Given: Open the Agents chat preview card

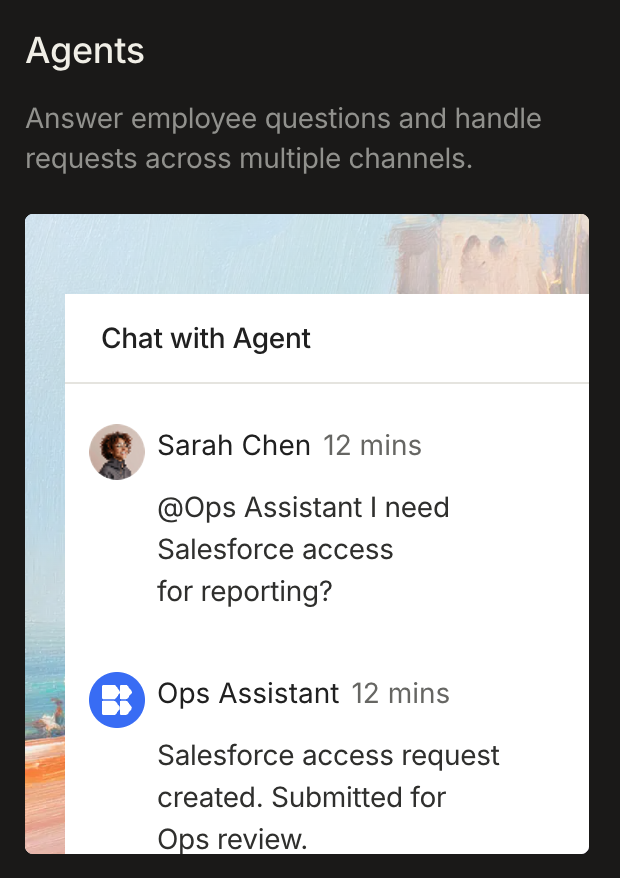Looking at the screenshot, I should (307, 533).
